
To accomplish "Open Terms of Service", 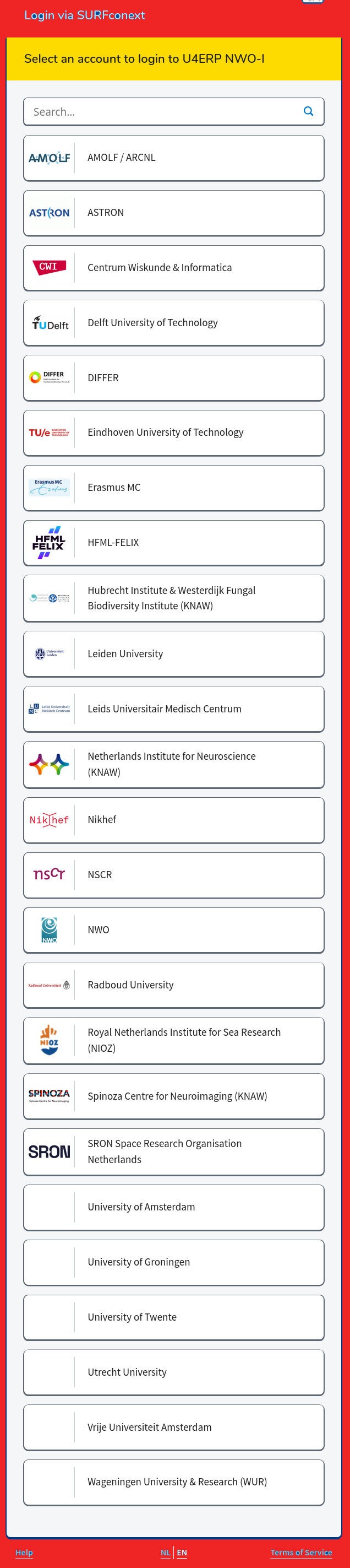I will [302, 1552].
